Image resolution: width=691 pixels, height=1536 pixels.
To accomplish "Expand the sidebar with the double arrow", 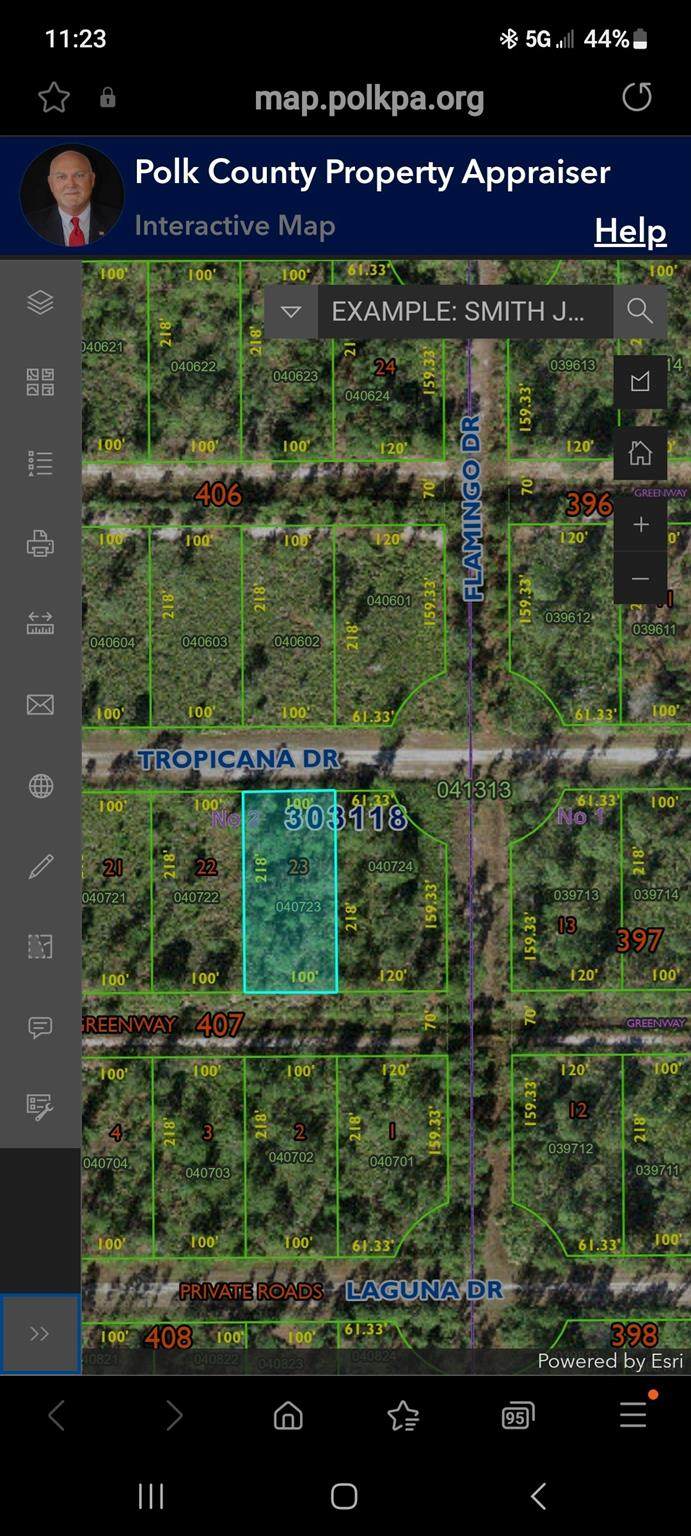I will [40, 1333].
